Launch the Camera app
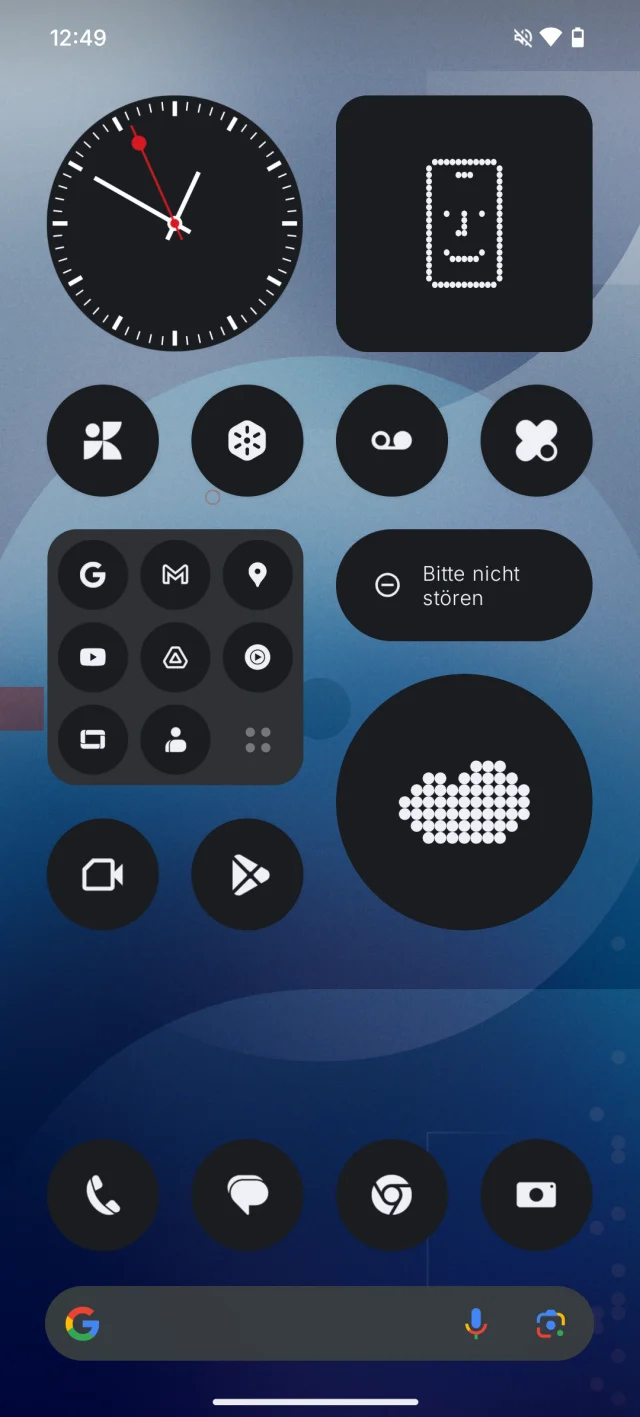This screenshot has height=1417, width=640. pyautogui.click(x=536, y=1195)
